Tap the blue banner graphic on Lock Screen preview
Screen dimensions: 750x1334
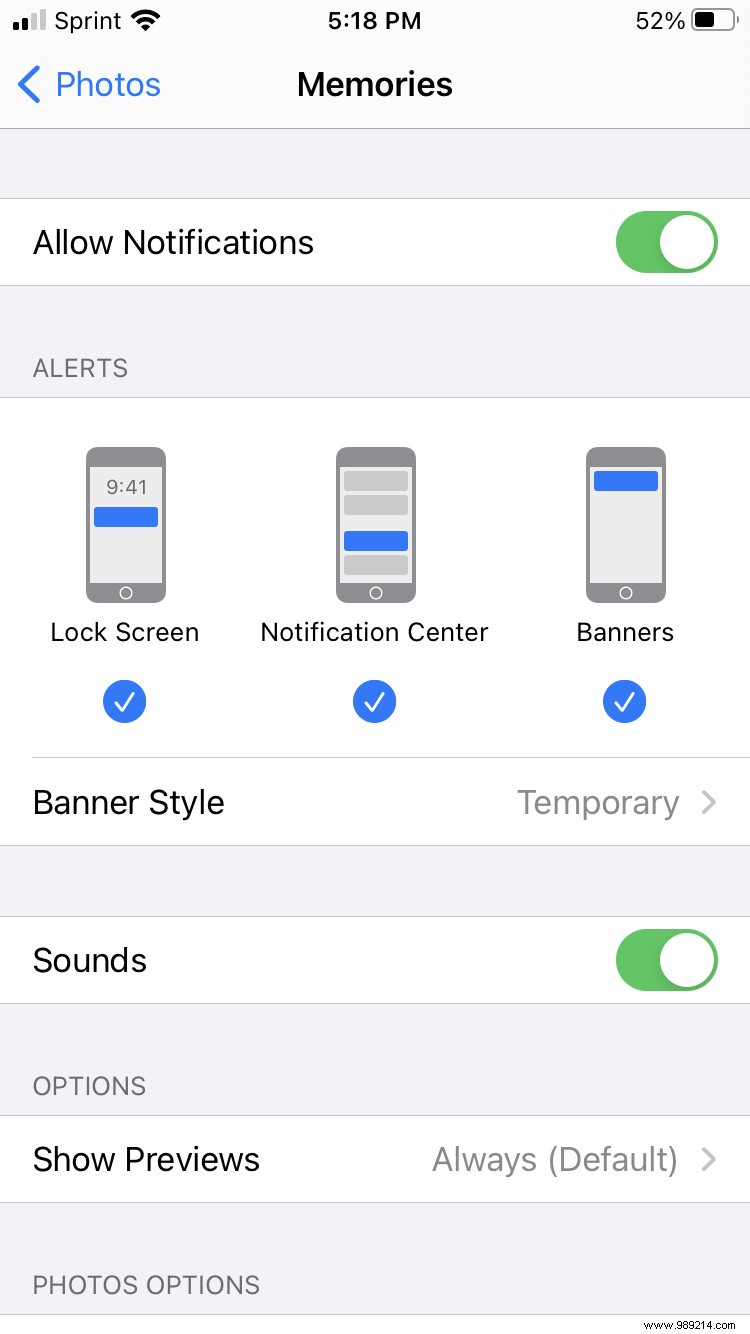tap(125, 516)
